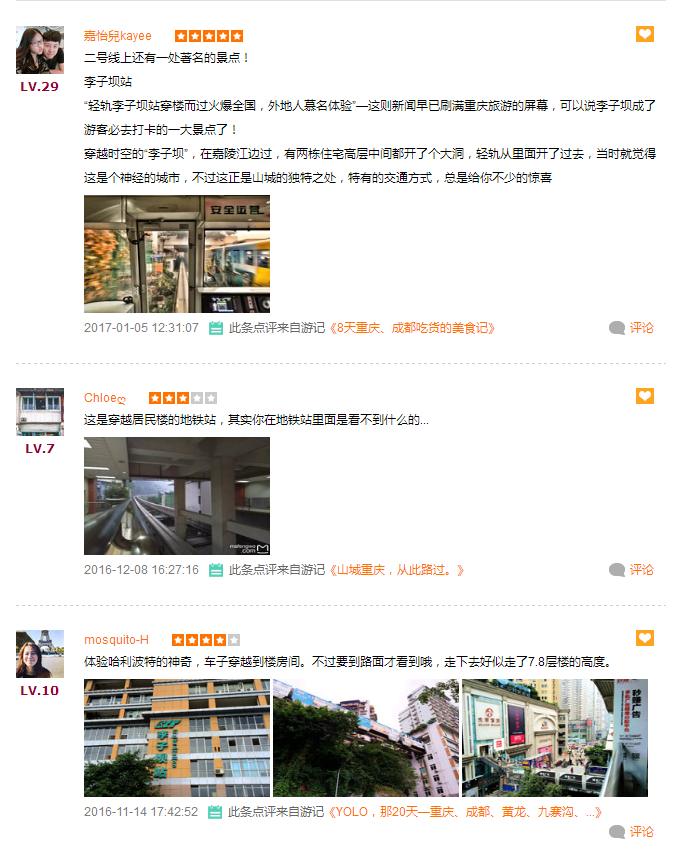The height and width of the screenshot is (863, 678).
Task: View mosquito-H's hillside buildings photo
Action: 365,738
